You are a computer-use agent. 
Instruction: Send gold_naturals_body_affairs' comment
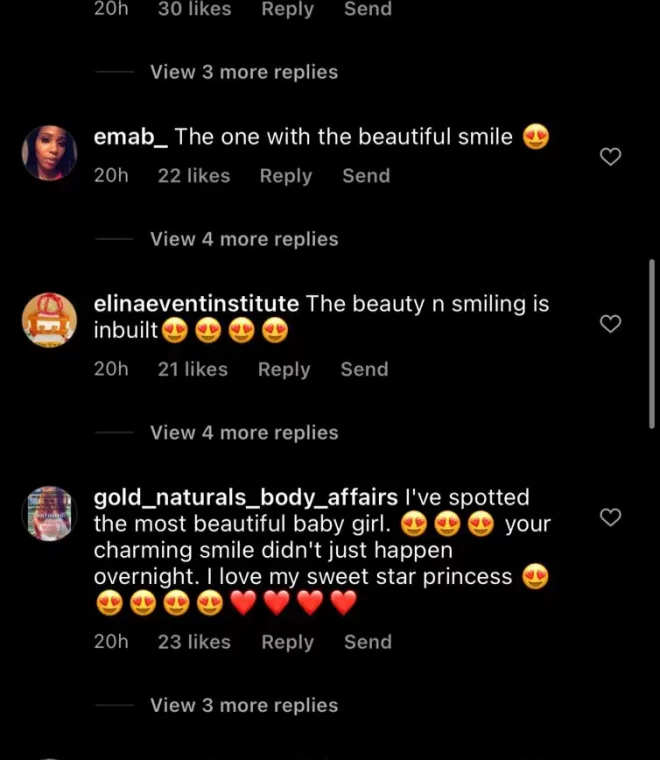368,642
